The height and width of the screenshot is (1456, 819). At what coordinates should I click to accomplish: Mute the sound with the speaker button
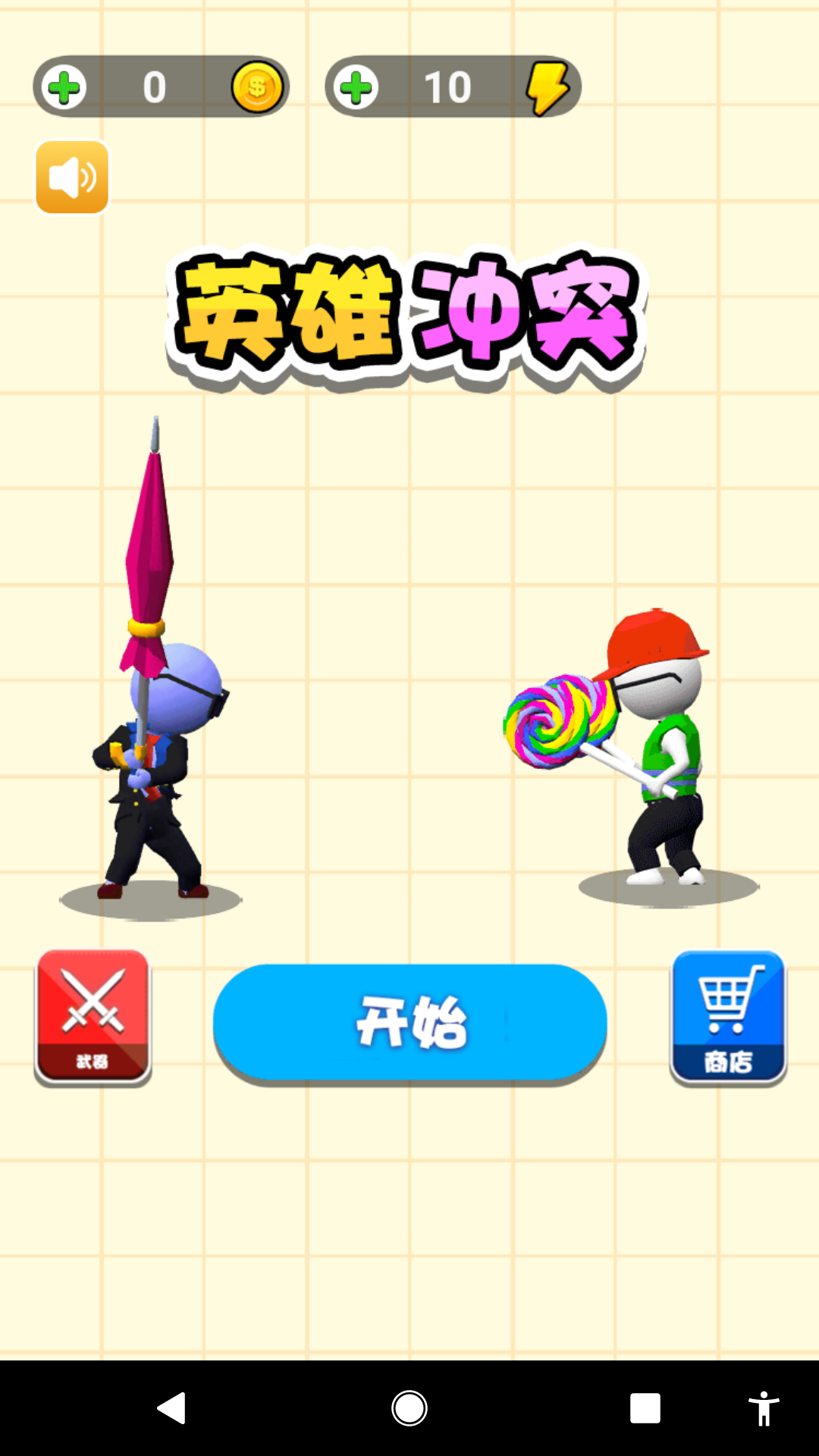click(x=73, y=177)
